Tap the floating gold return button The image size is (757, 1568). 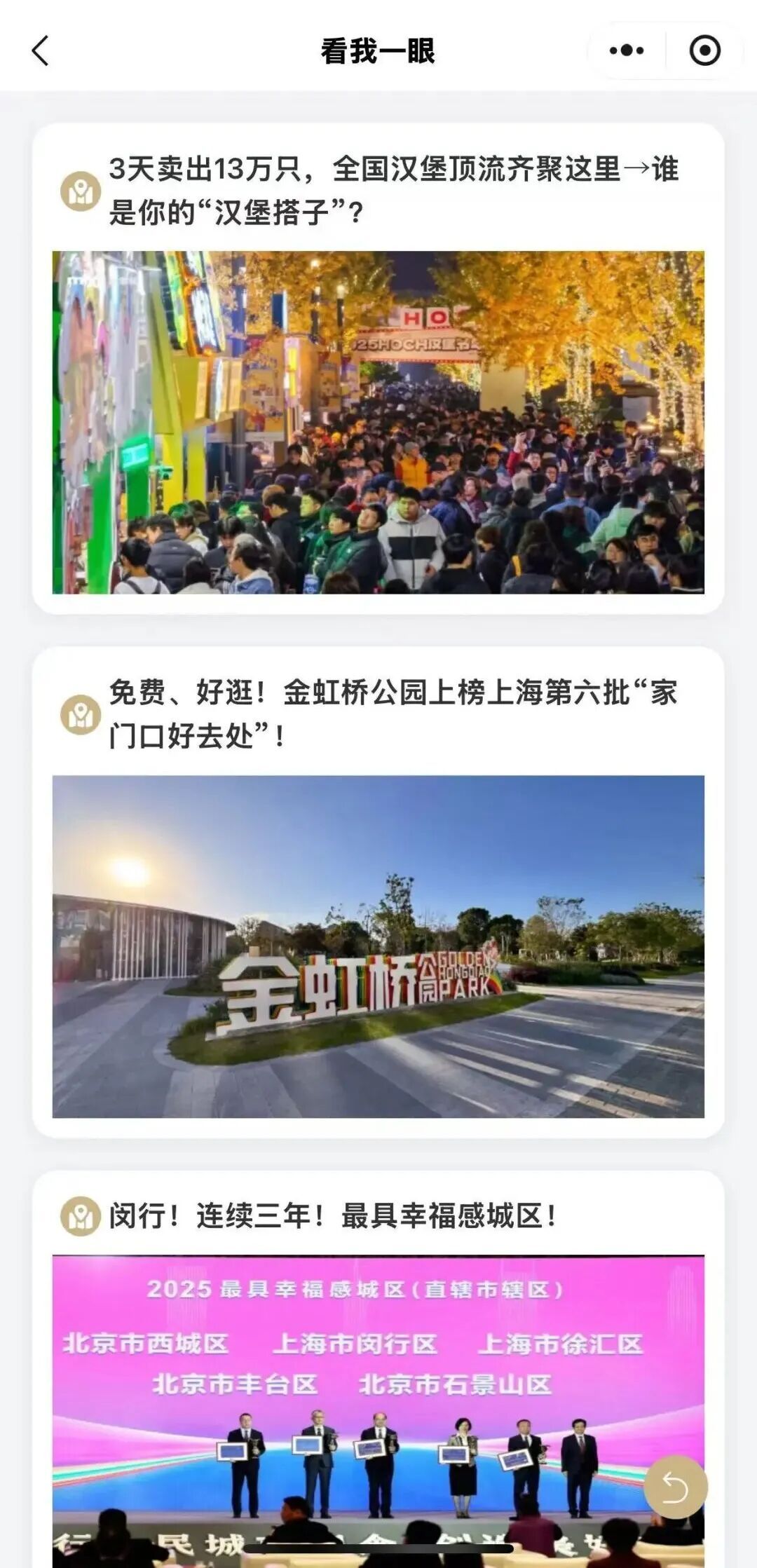click(675, 1487)
